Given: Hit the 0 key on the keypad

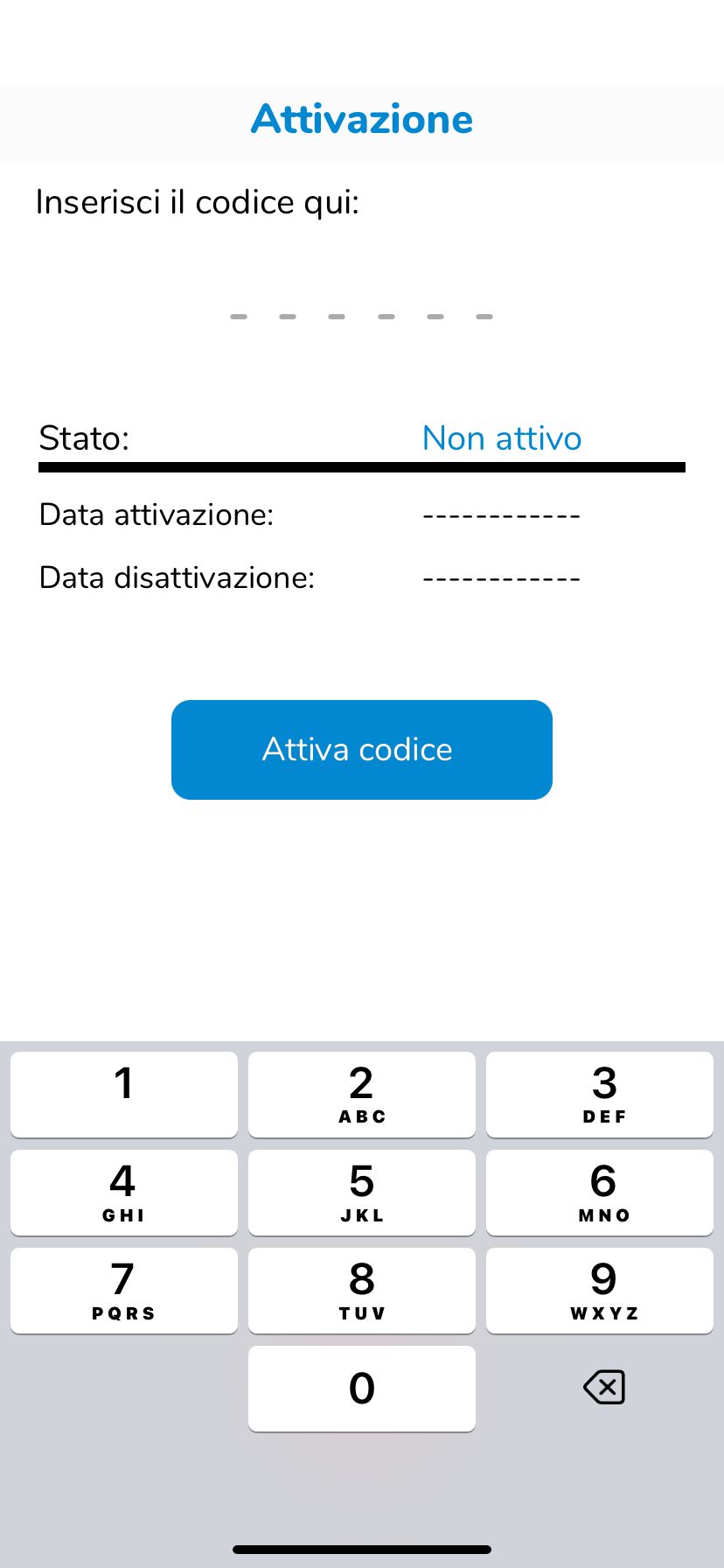Looking at the screenshot, I should click(x=362, y=1389).
